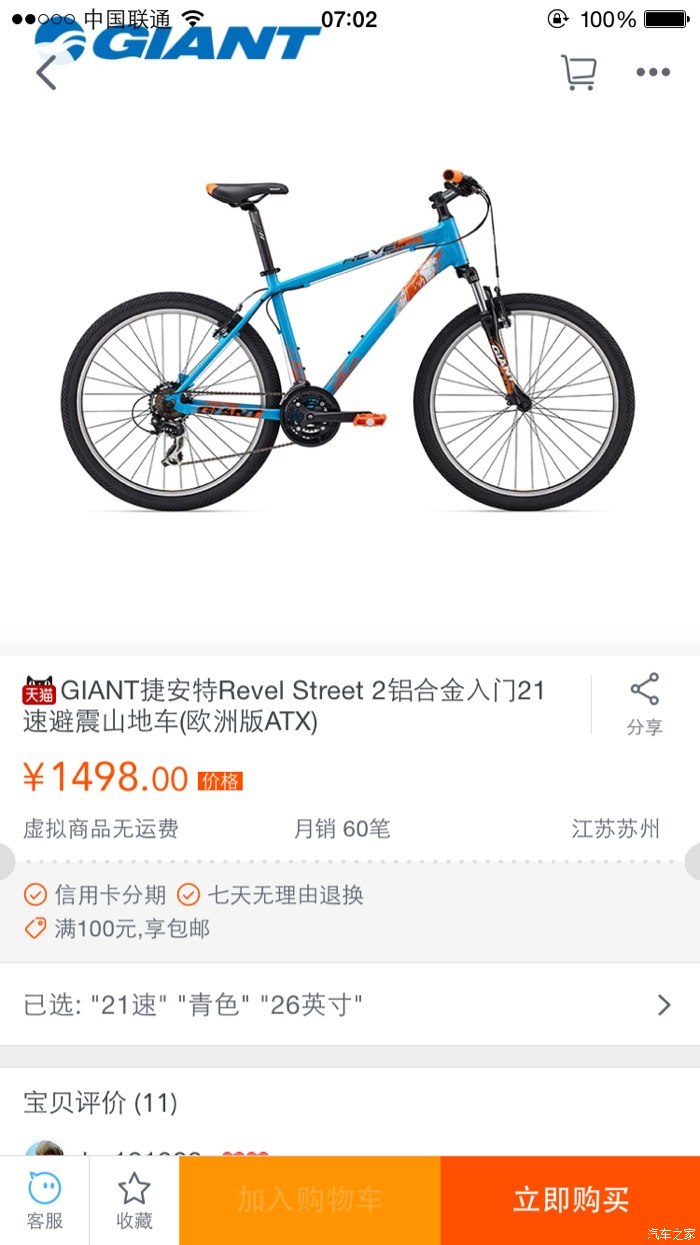Open the 宝贝评价 reviews section

click(x=101, y=1103)
